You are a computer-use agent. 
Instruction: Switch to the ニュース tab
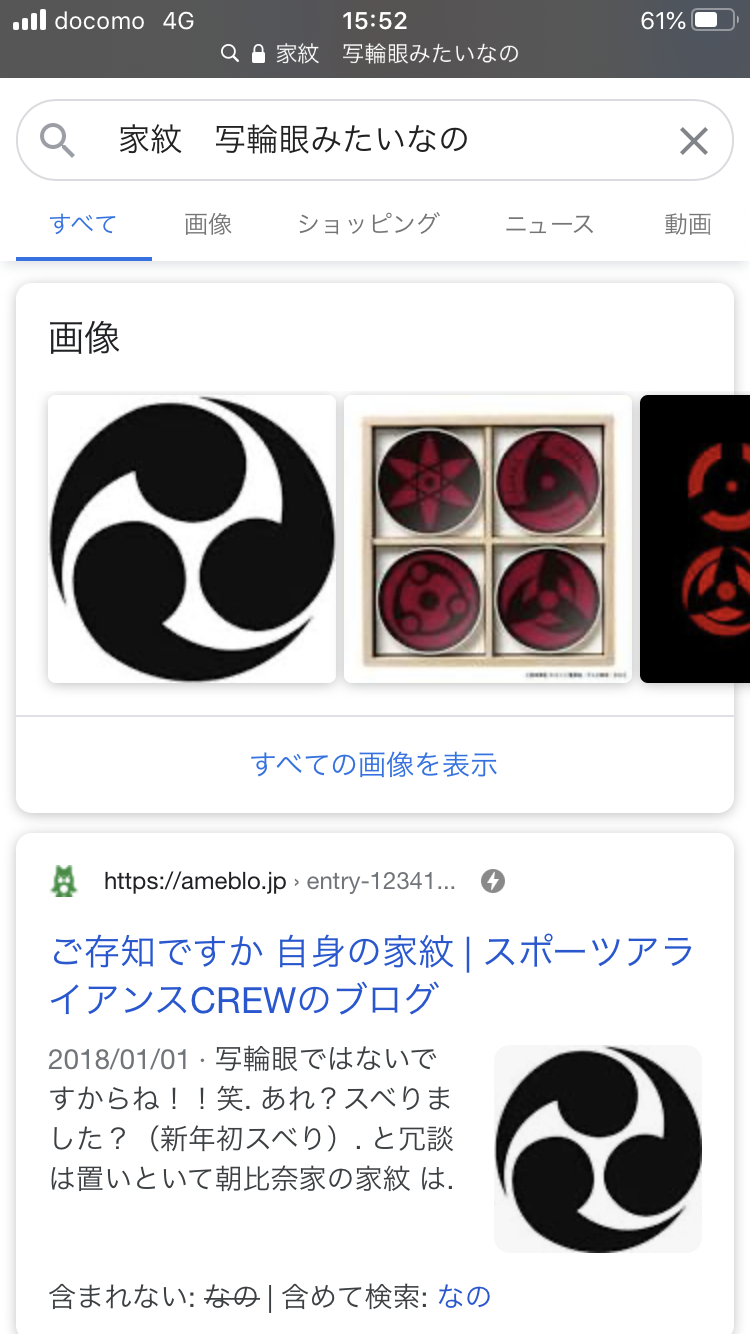(x=549, y=224)
